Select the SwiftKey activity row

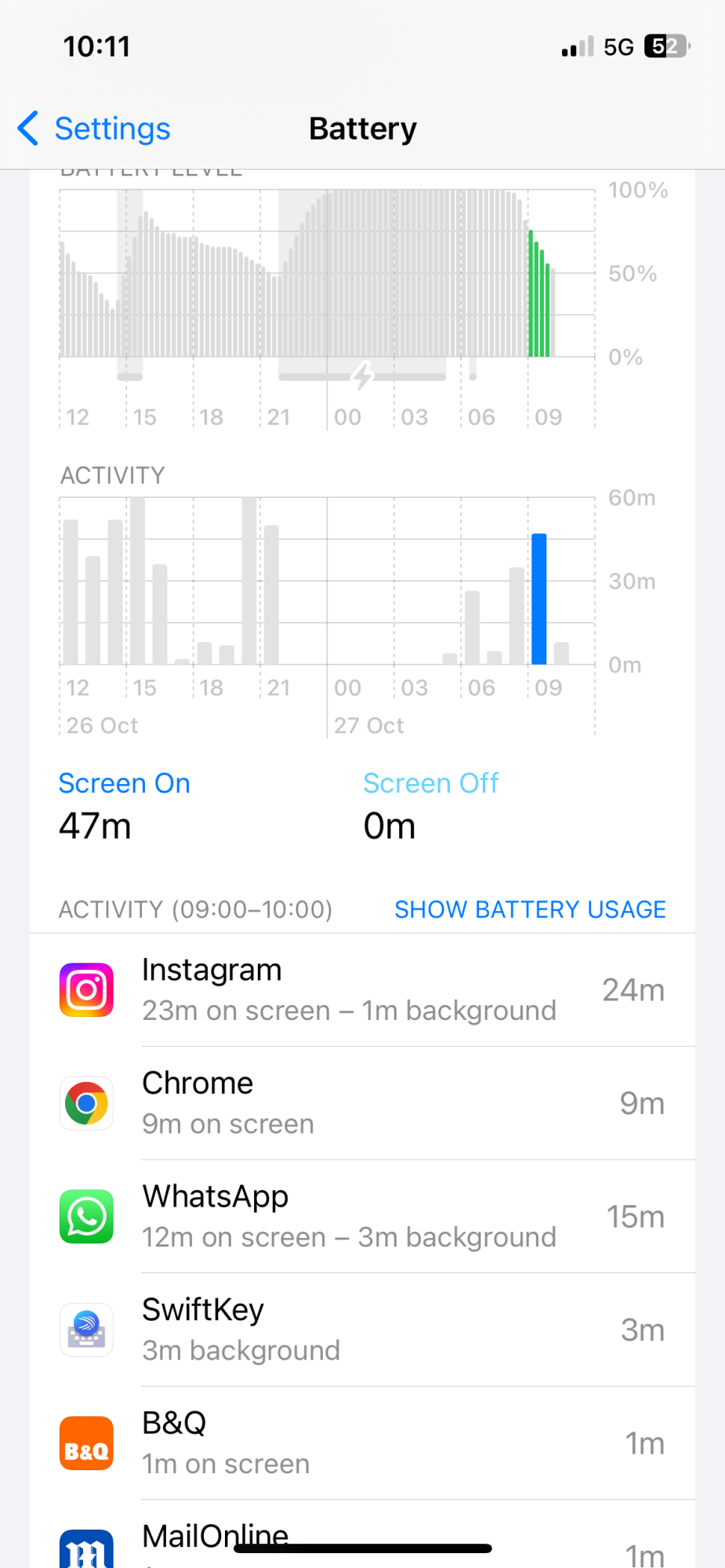tap(362, 1330)
